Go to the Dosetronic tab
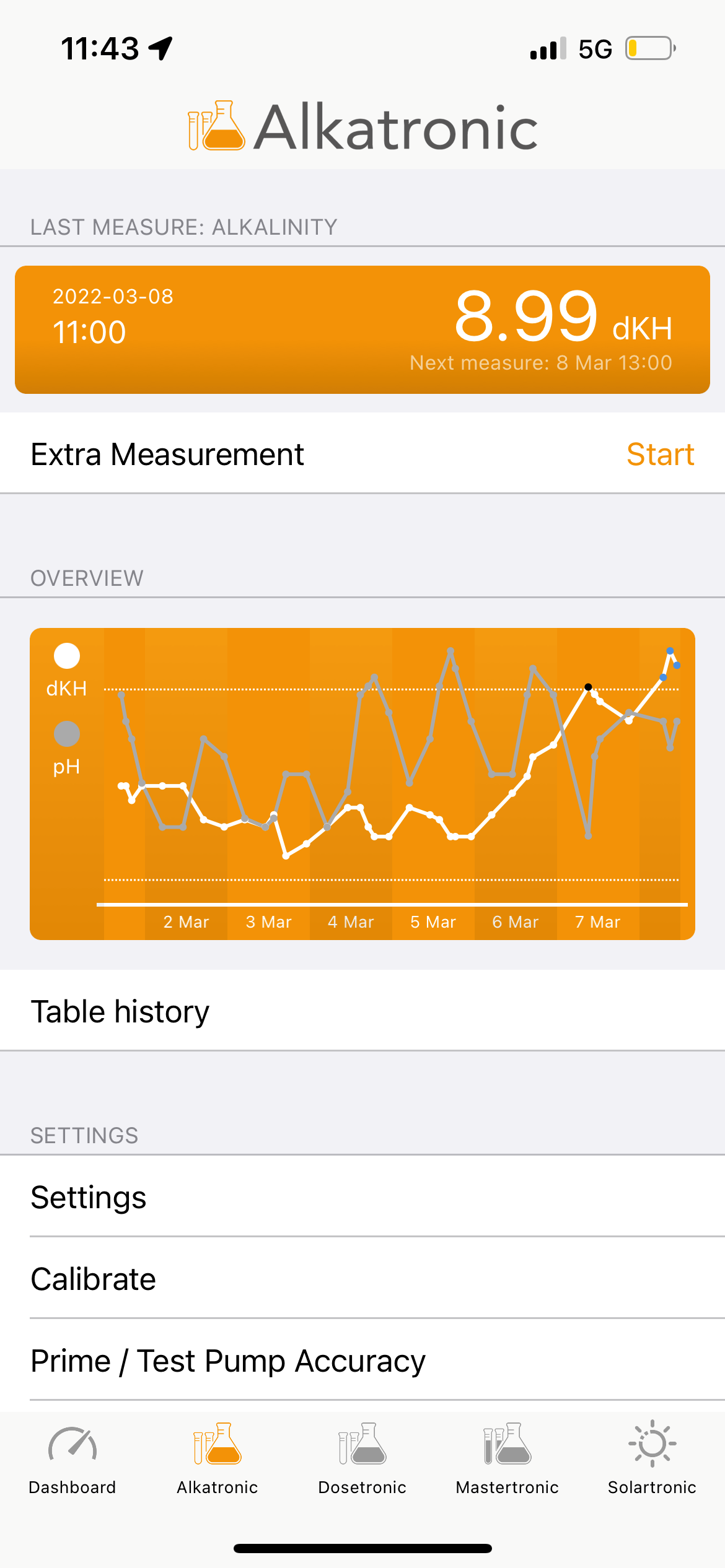The width and height of the screenshot is (725, 1568). point(362,1458)
